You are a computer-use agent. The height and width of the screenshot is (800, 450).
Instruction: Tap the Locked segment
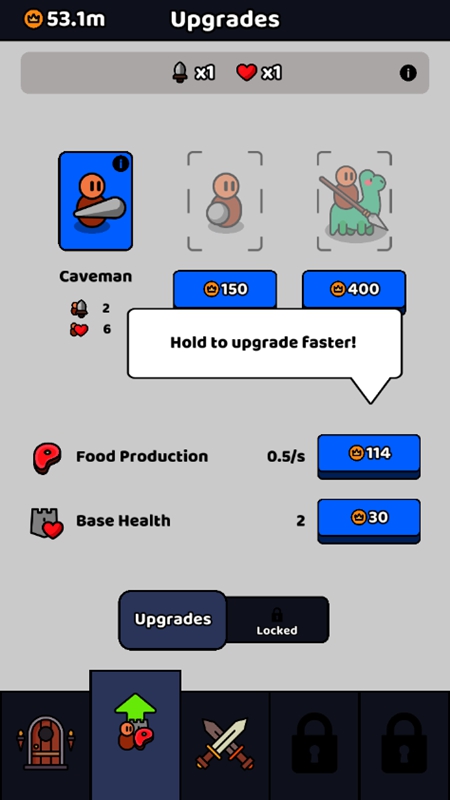[277, 620]
